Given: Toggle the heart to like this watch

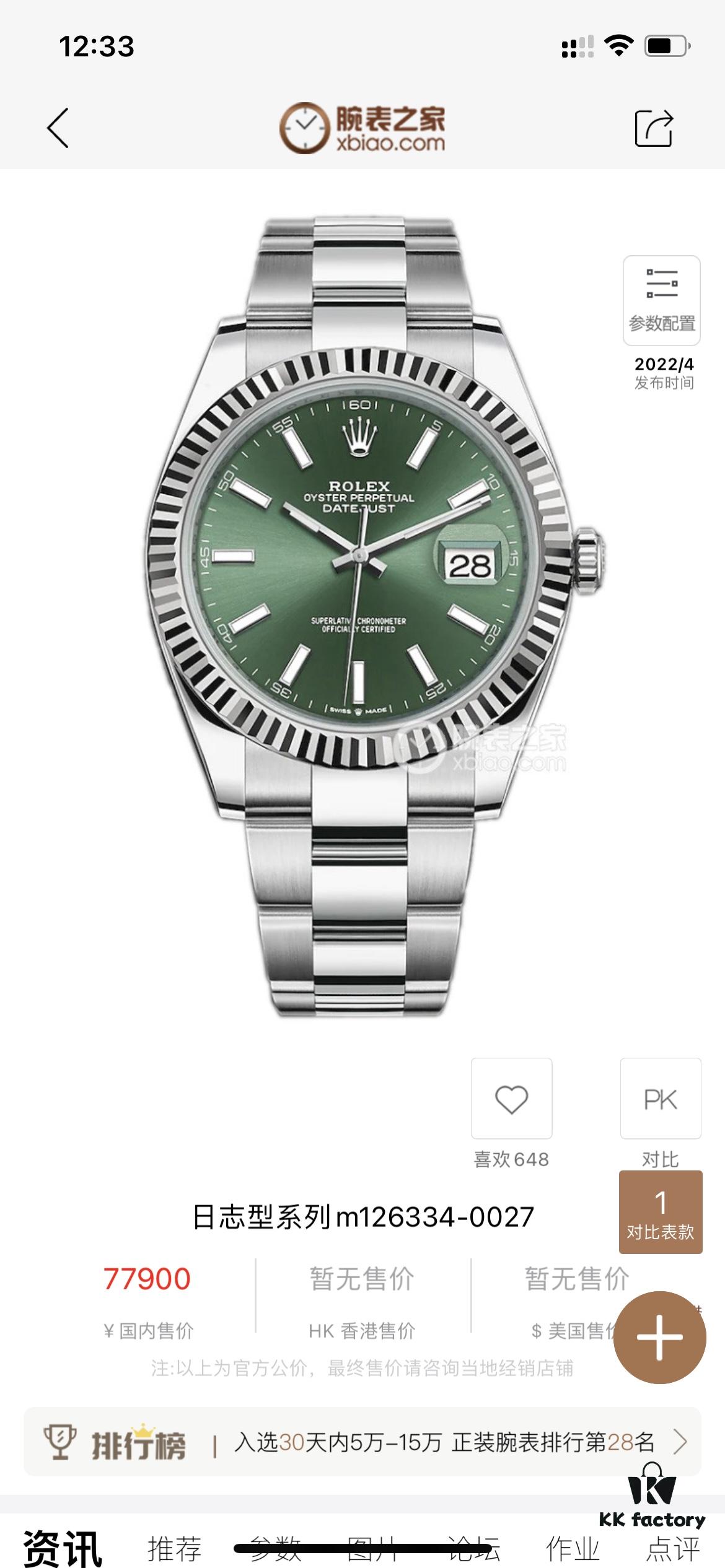Looking at the screenshot, I should (x=511, y=1097).
